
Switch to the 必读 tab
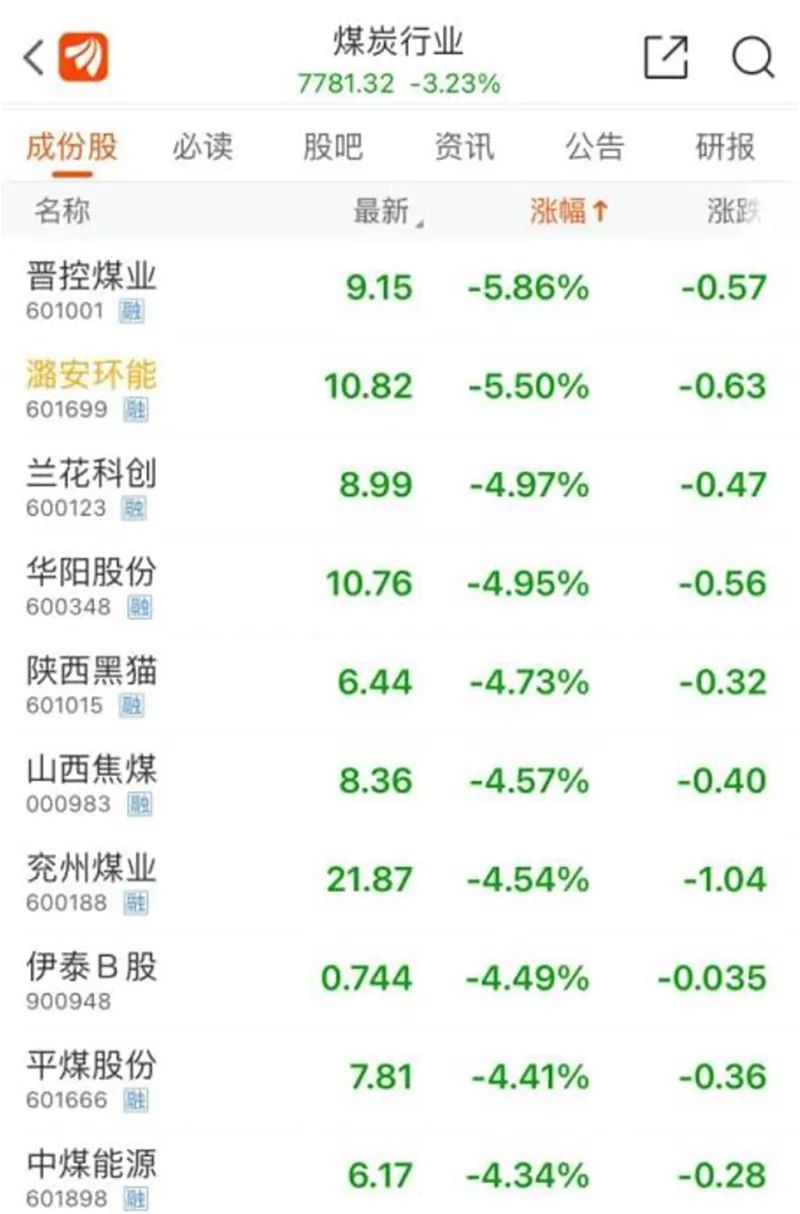coord(202,147)
